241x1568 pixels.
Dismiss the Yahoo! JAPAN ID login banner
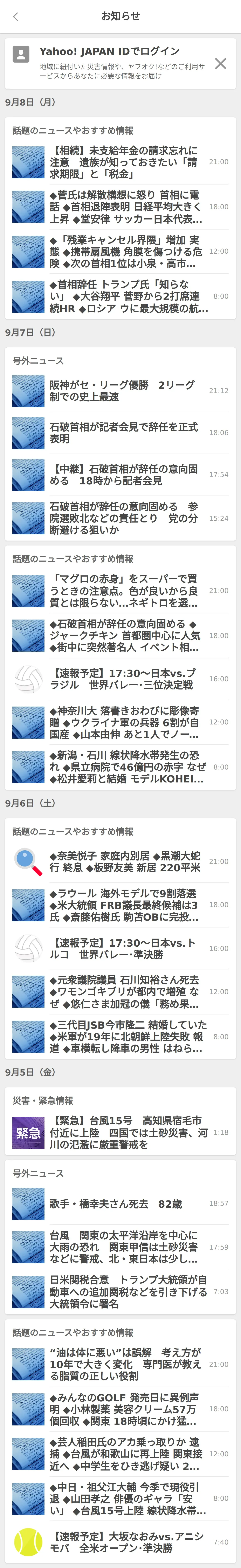click(220, 63)
